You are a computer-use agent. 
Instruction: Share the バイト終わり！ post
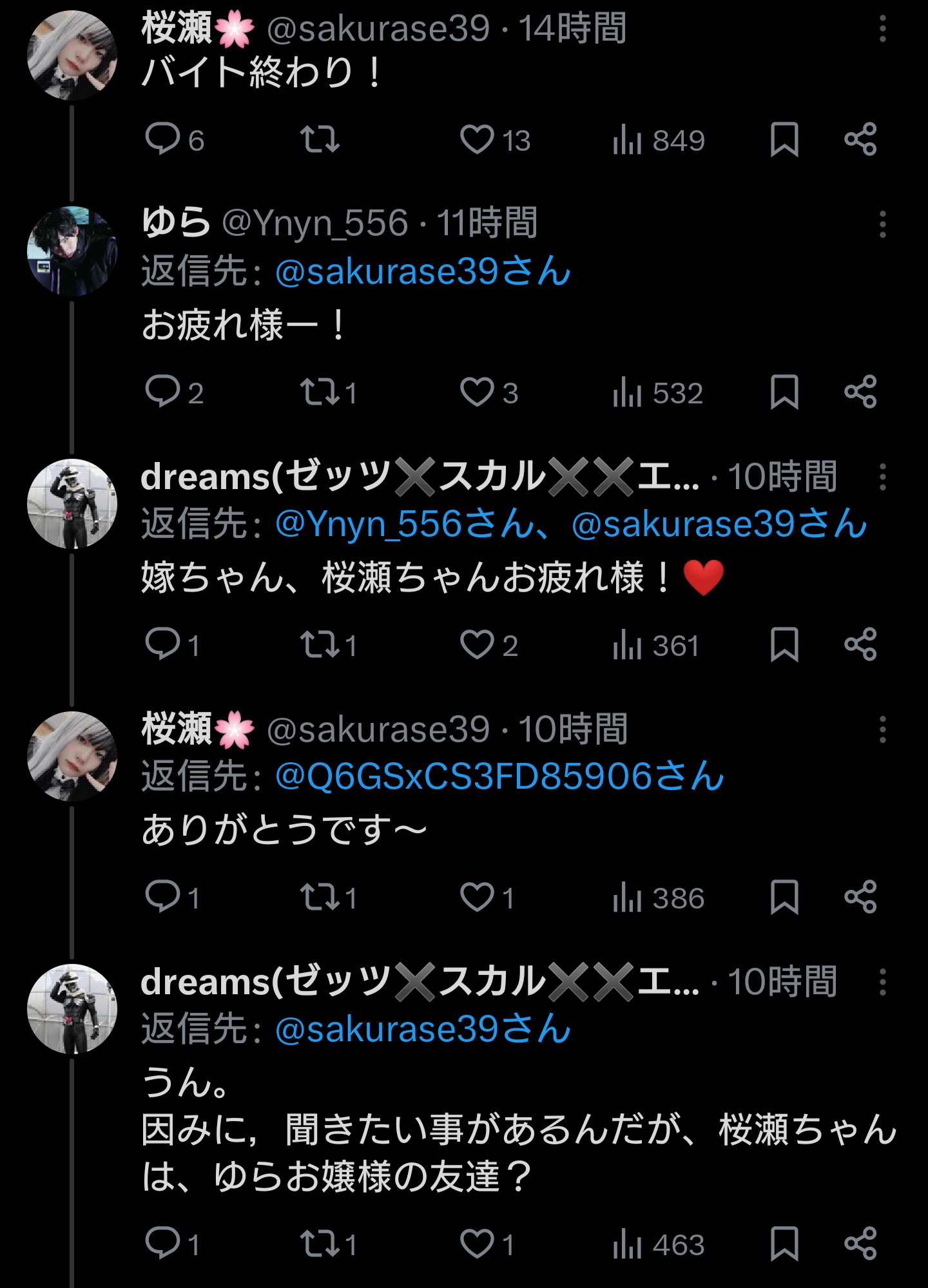861,140
